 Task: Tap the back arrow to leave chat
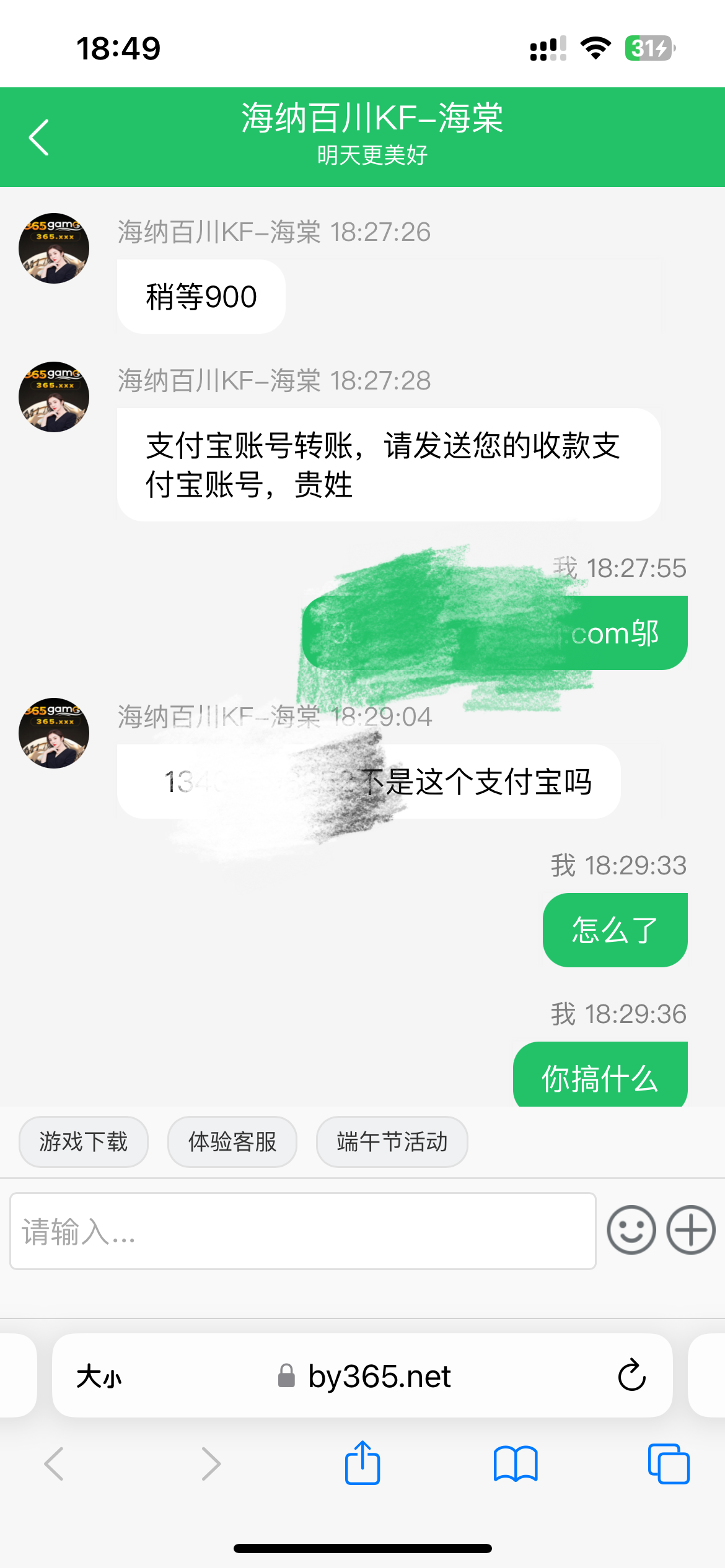point(38,136)
